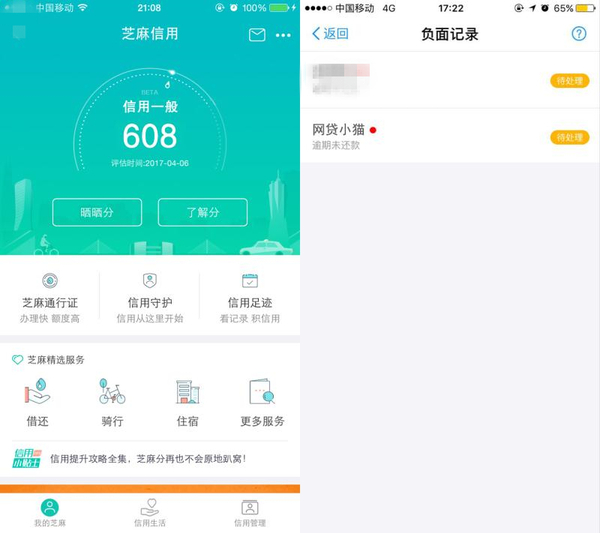Go back with the 返回 button
This screenshot has height=533, width=600.
(x=331, y=34)
